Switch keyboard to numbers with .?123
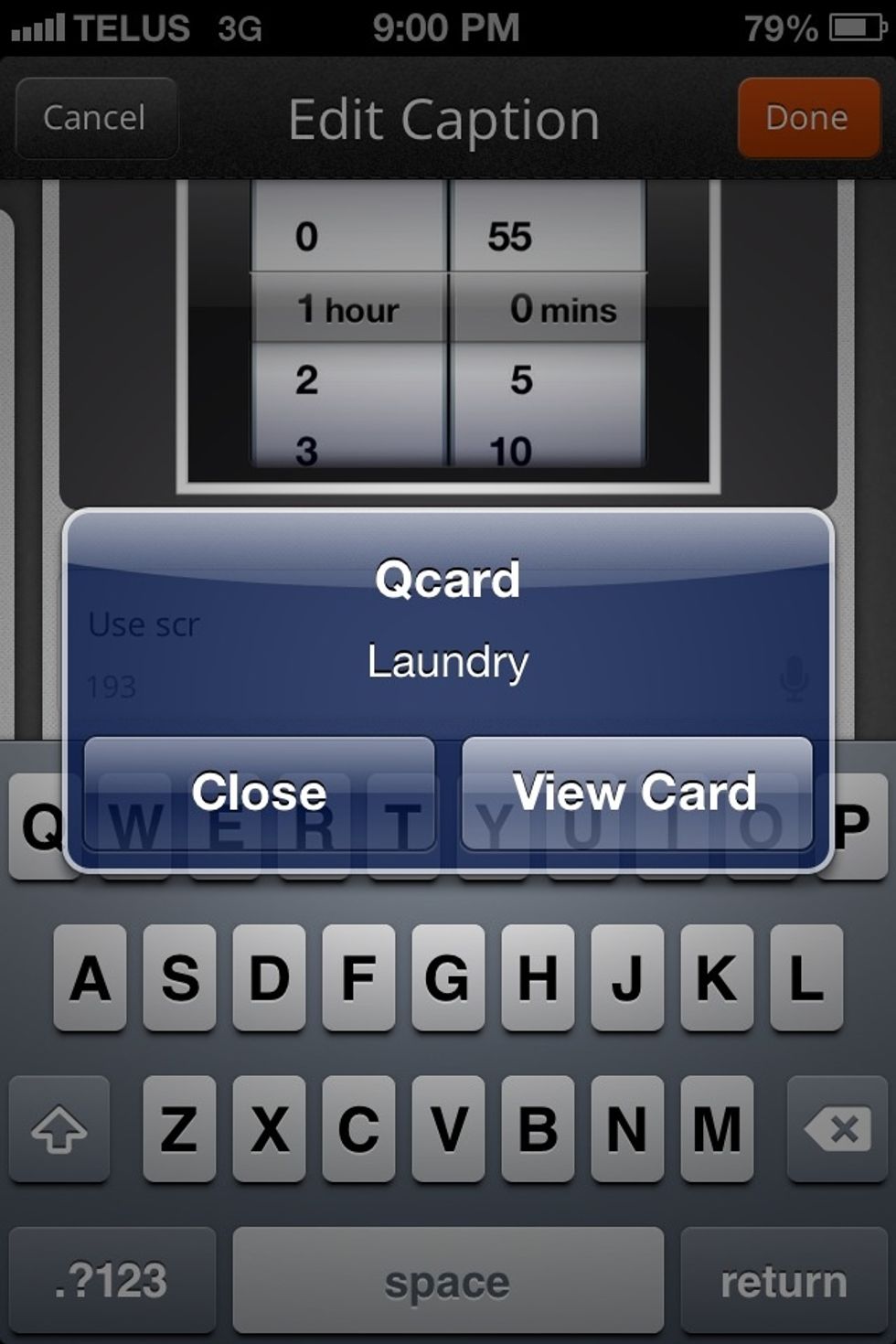The height and width of the screenshot is (1344, 896). pyautogui.click(x=112, y=1281)
